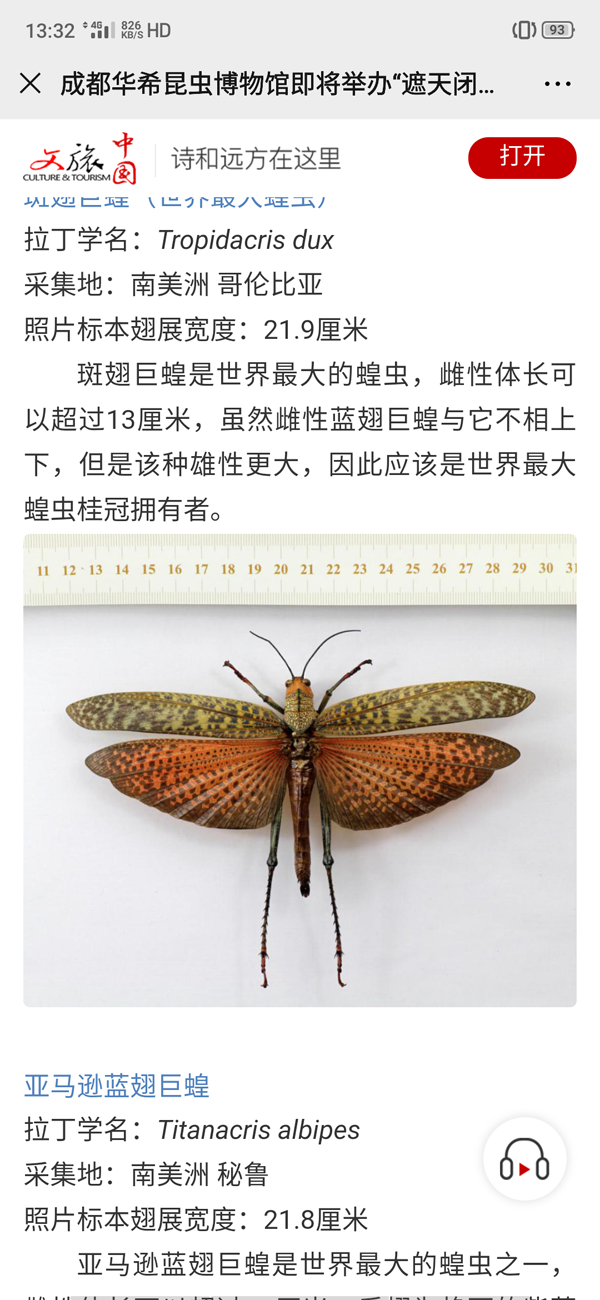The height and width of the screenshot is (1300, 600).
Task: Close the article page
Action: tap(30, 83)
